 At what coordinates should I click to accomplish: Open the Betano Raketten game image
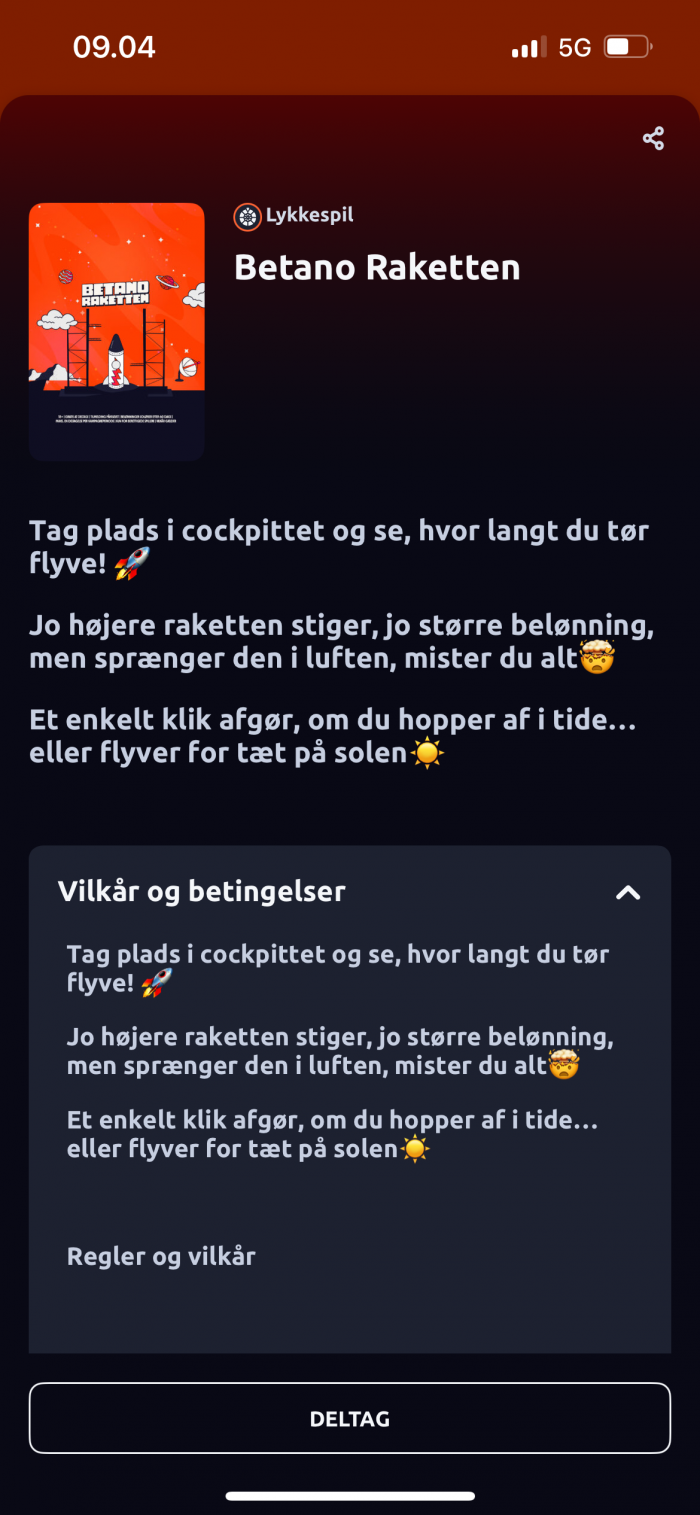pyautogui.click(x=117, y=331)
